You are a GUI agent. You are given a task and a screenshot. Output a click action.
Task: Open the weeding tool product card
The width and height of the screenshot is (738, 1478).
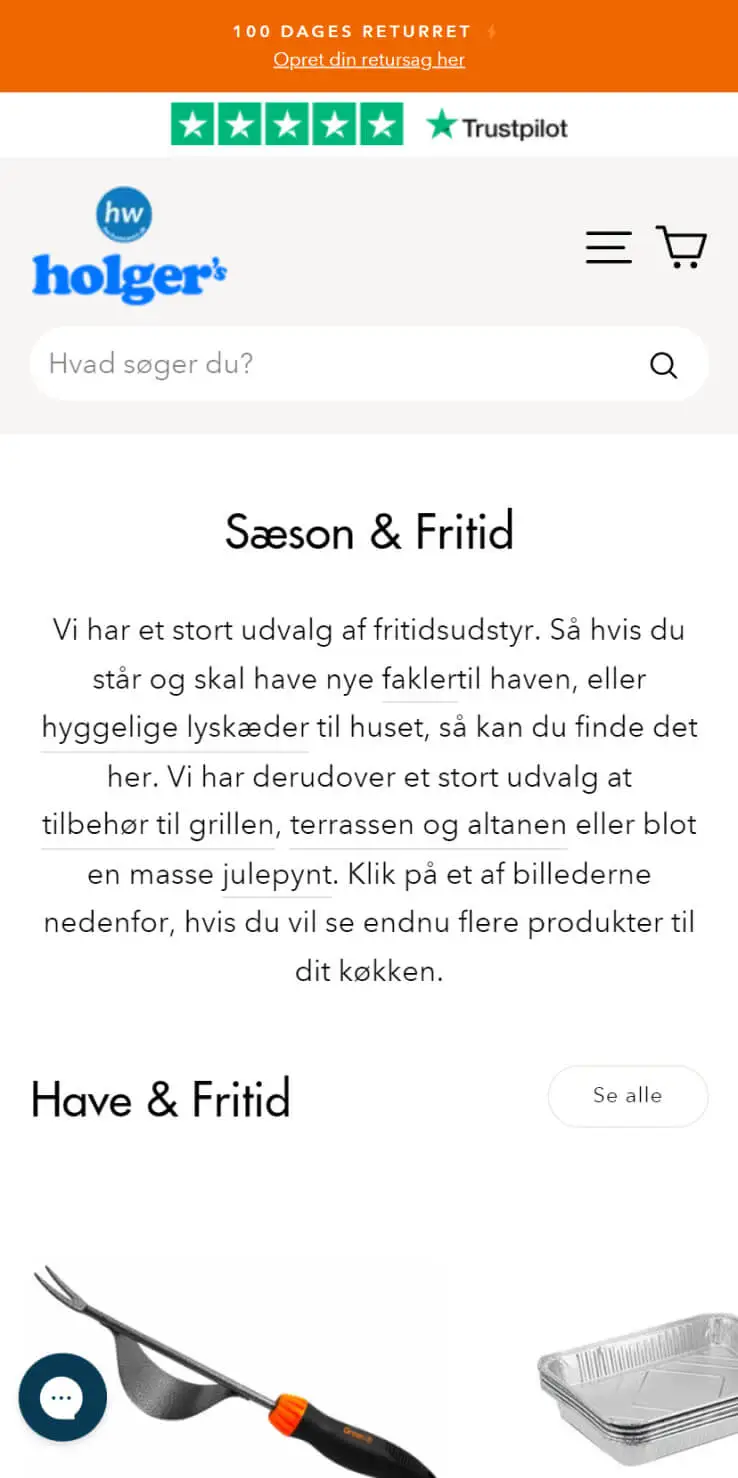(240, 1370)
